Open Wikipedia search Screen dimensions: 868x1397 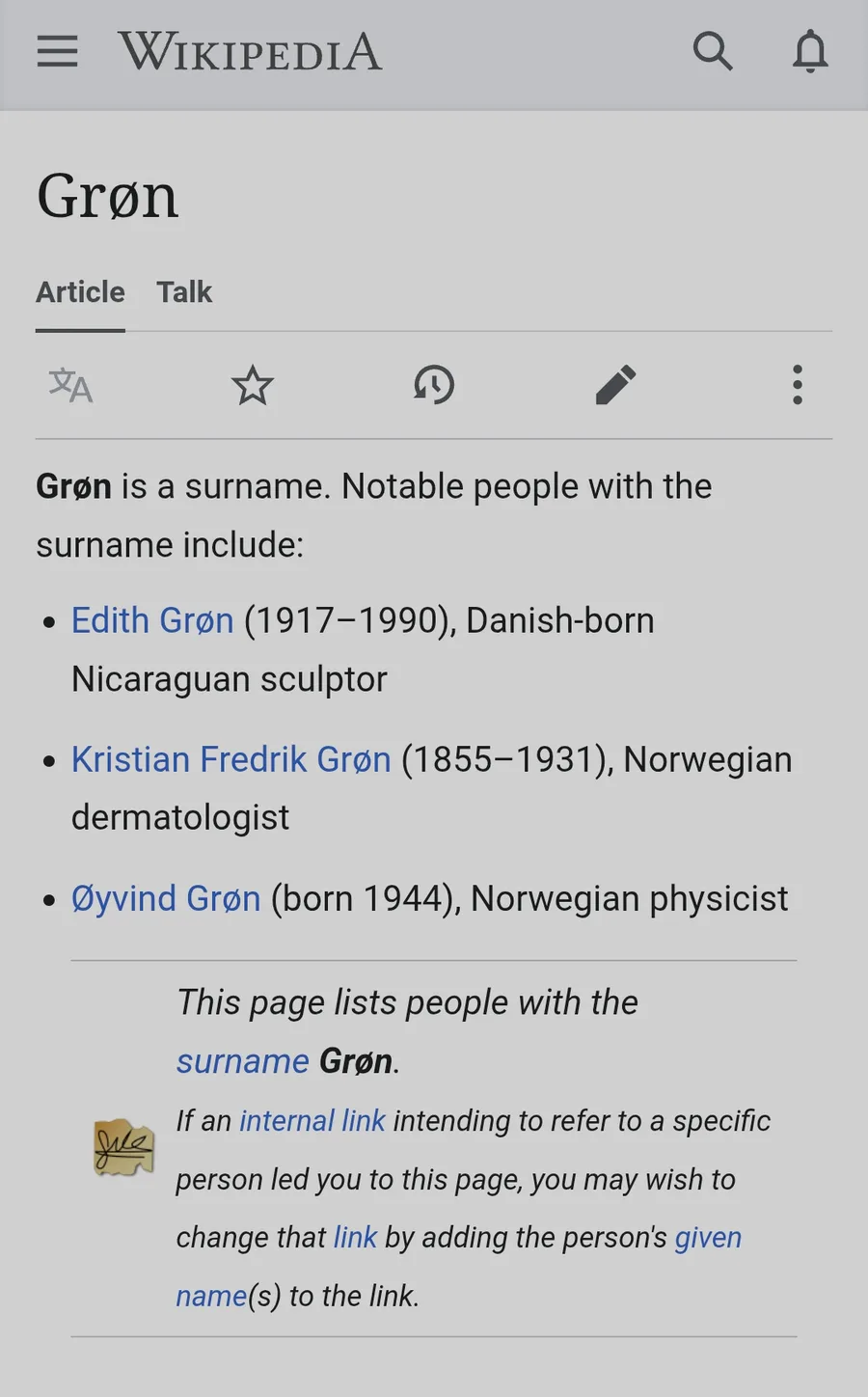pyautogui.click(x=713, y=51)
